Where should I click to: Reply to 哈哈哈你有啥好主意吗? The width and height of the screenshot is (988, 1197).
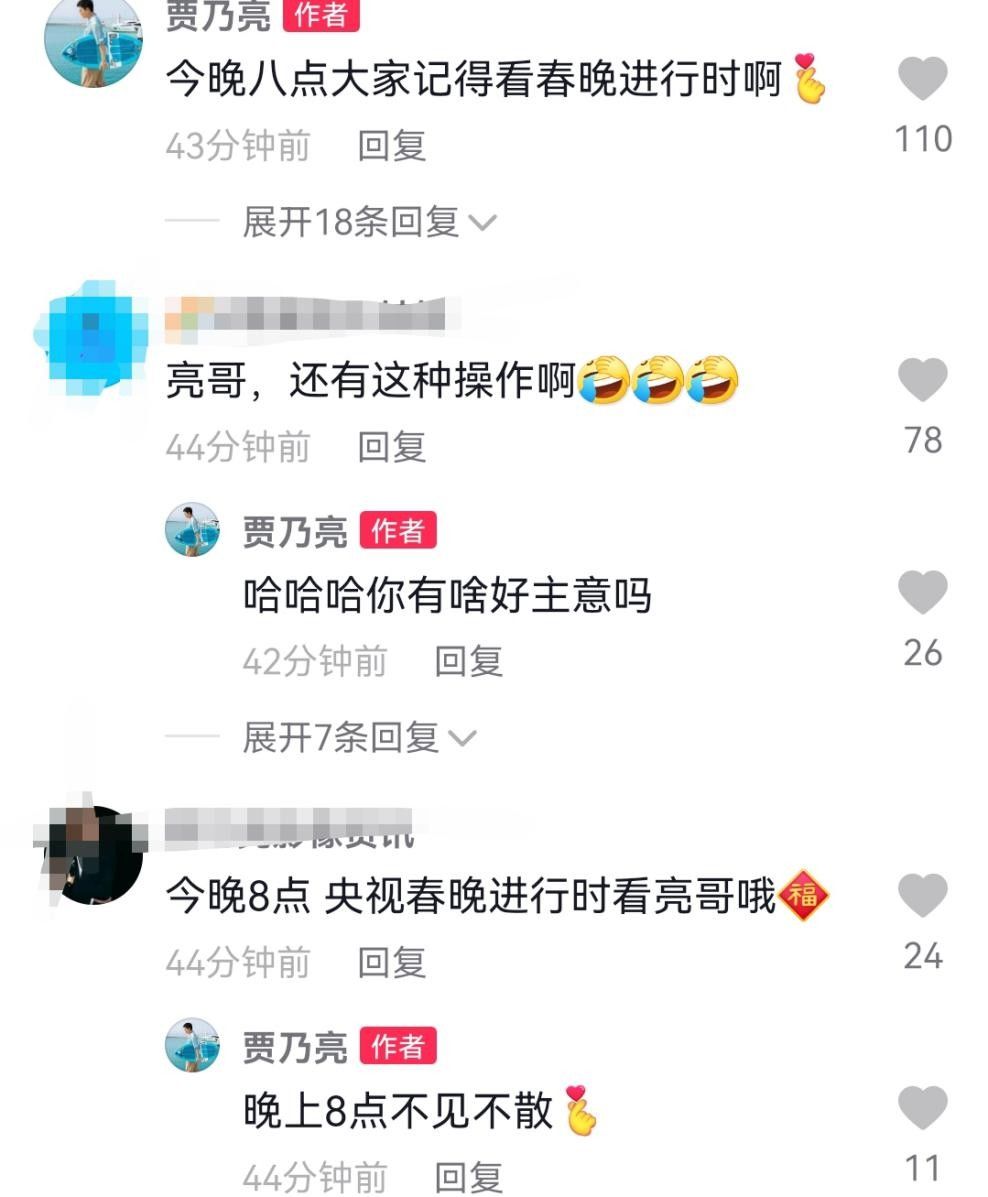468,661
